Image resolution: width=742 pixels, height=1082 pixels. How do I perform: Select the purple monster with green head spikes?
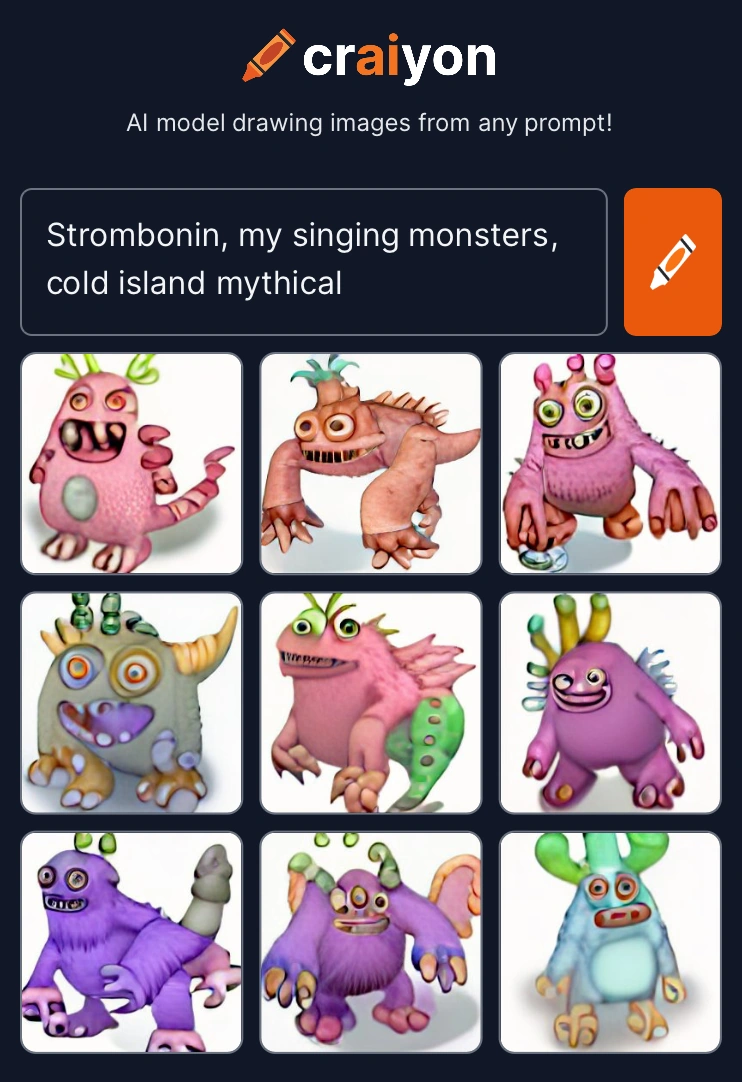point(610,703)
